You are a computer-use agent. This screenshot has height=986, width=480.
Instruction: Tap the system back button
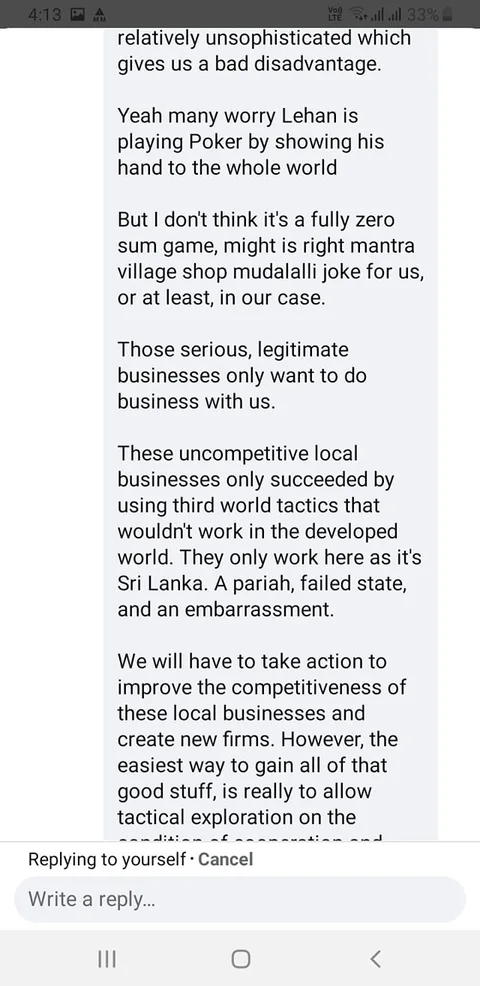pos(376,959)
